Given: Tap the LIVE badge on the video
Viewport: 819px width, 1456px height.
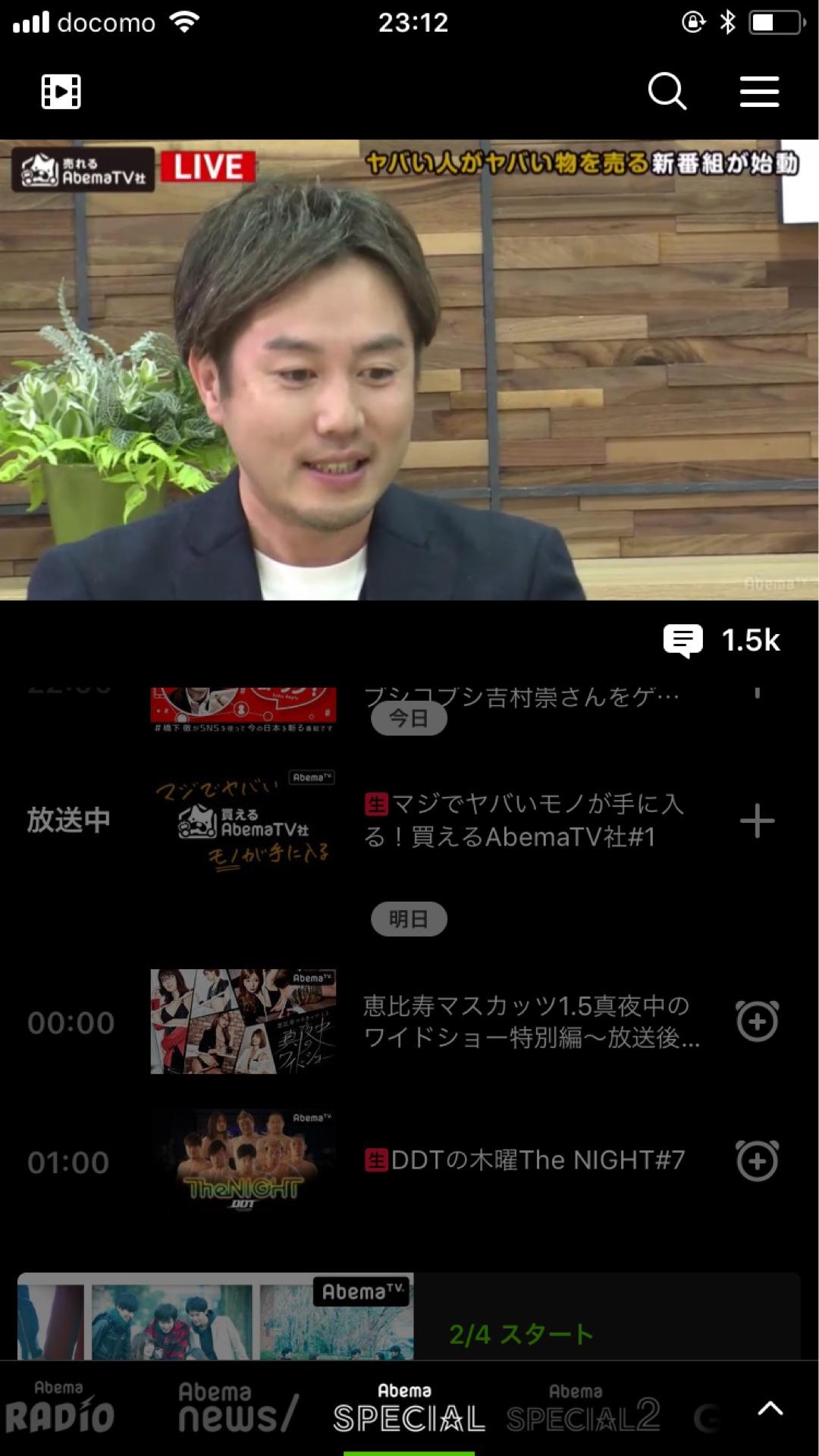Looking at the screenshot, I should click(206, 167).
